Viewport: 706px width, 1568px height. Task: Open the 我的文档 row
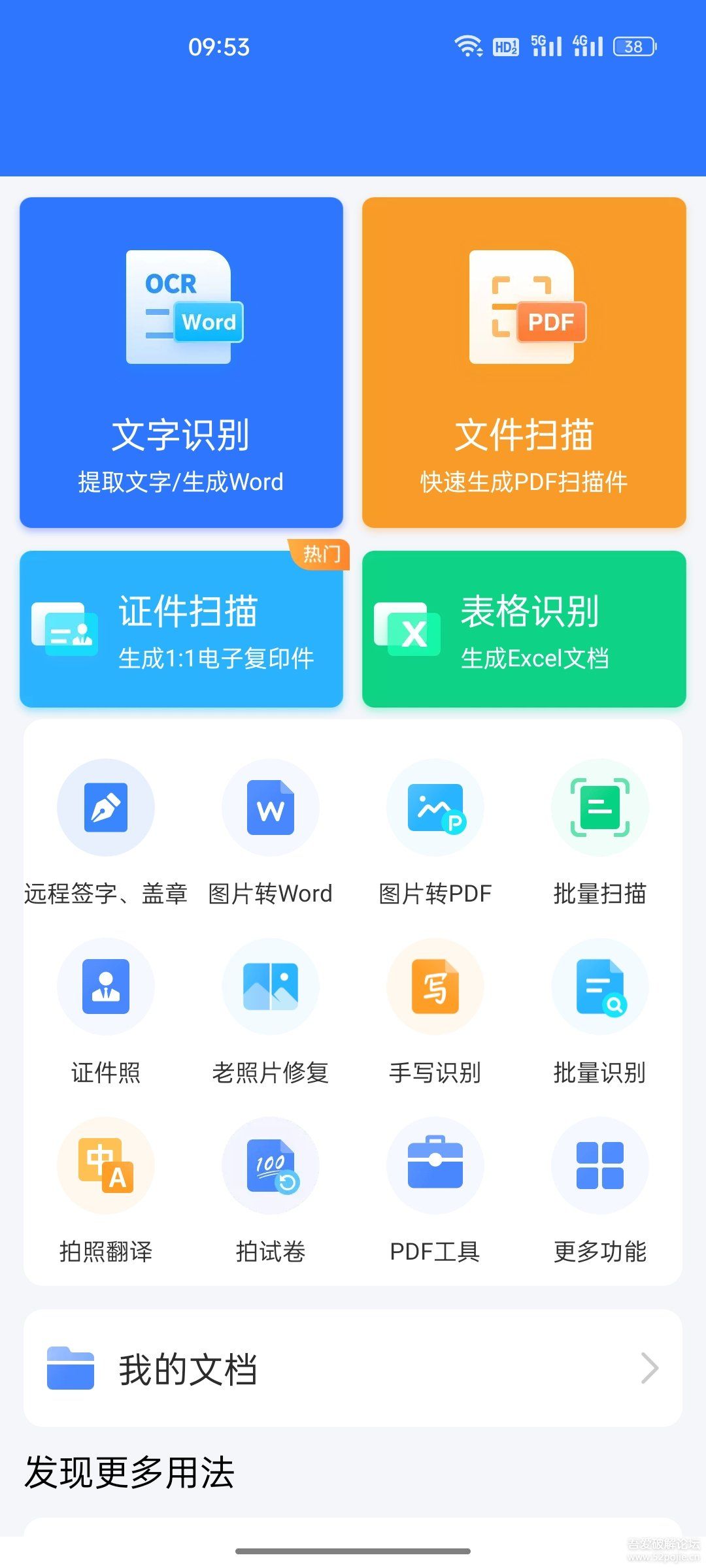[x=353, y=1368]
